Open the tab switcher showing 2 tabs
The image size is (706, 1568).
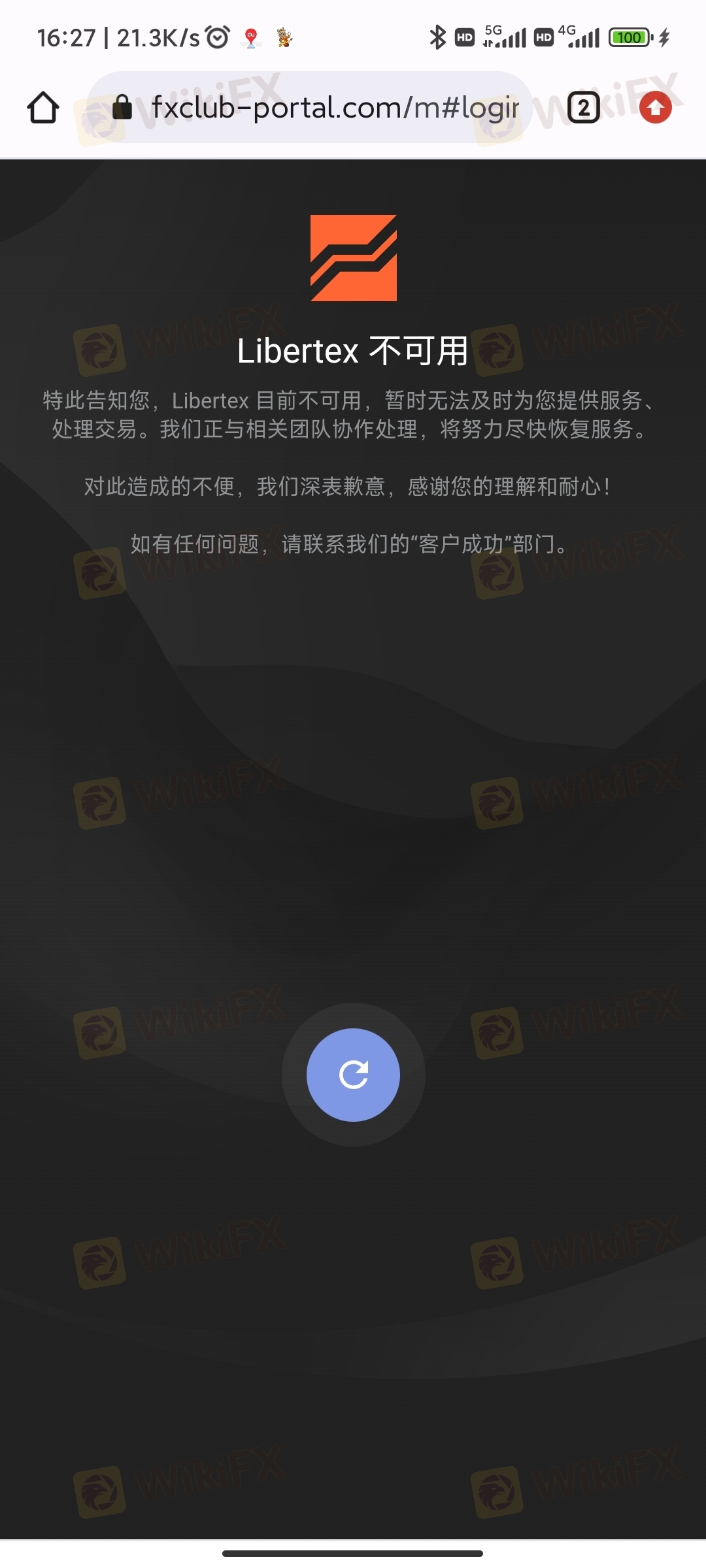(583, 108)
